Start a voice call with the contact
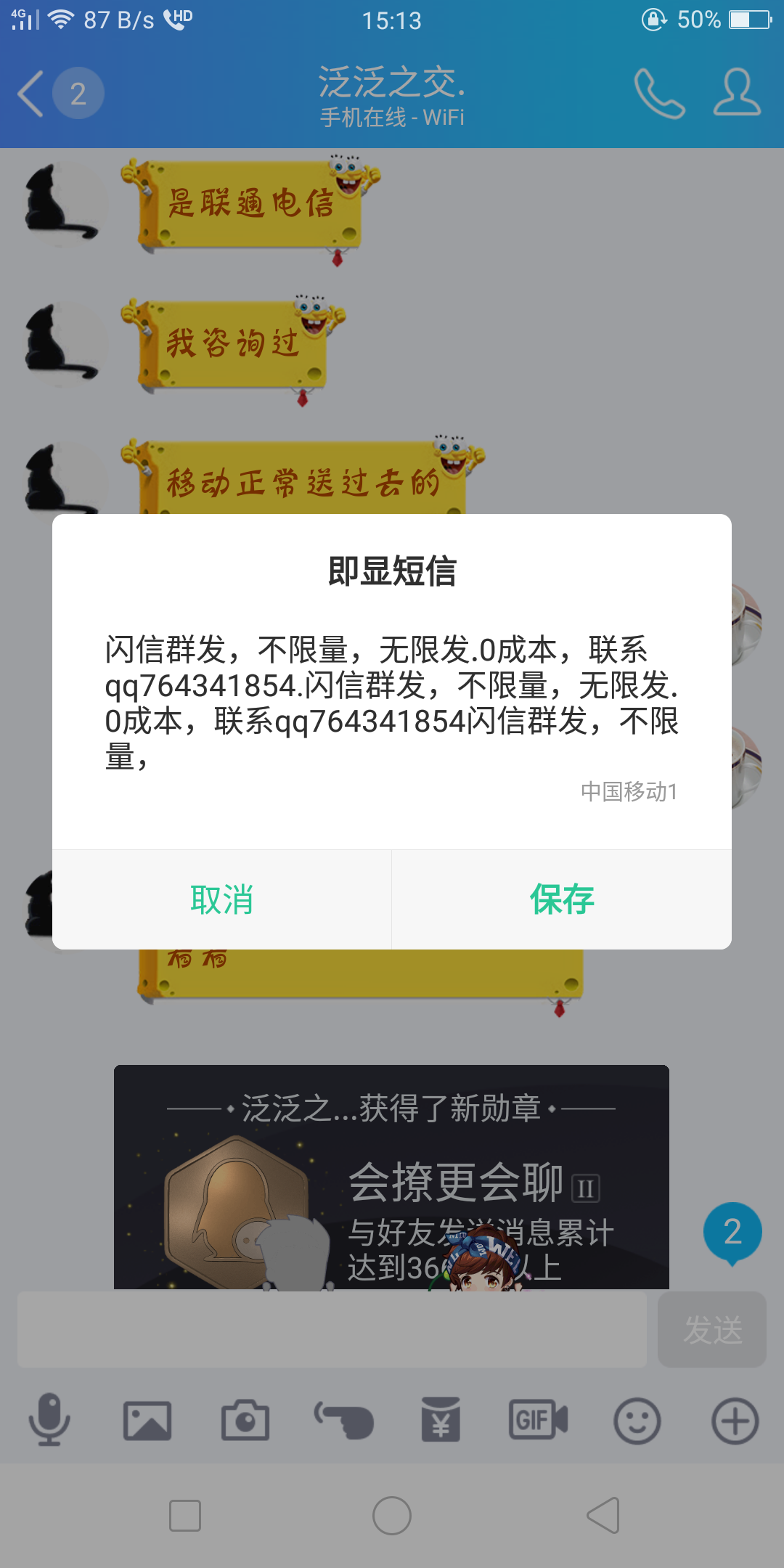Image resolution: width=784 pixels, height=1568 pixels. coord(658,94)
